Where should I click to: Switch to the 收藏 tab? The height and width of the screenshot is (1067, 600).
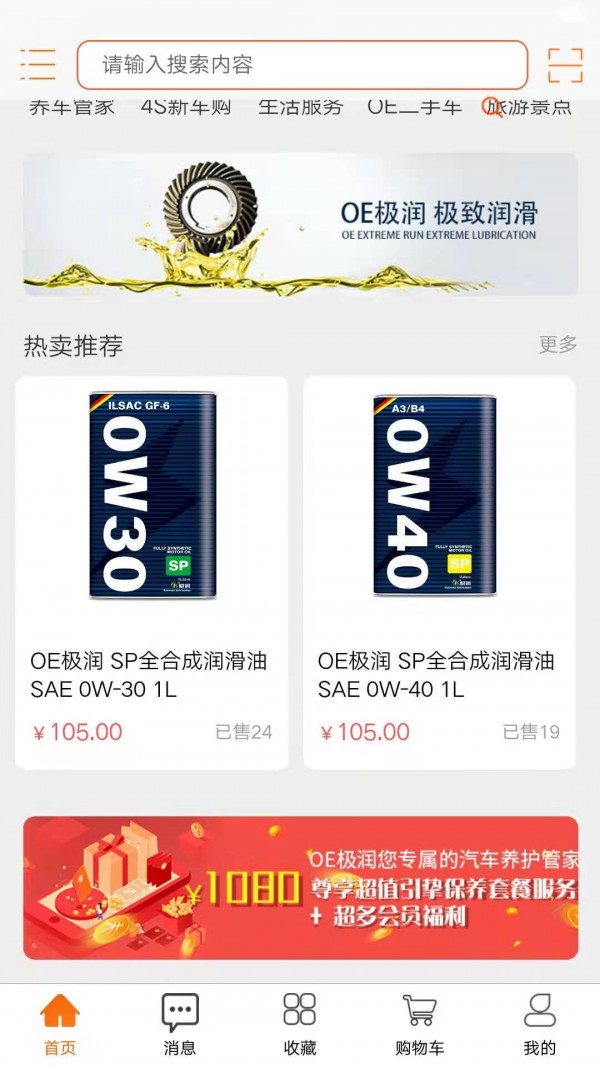(300, 1025)
